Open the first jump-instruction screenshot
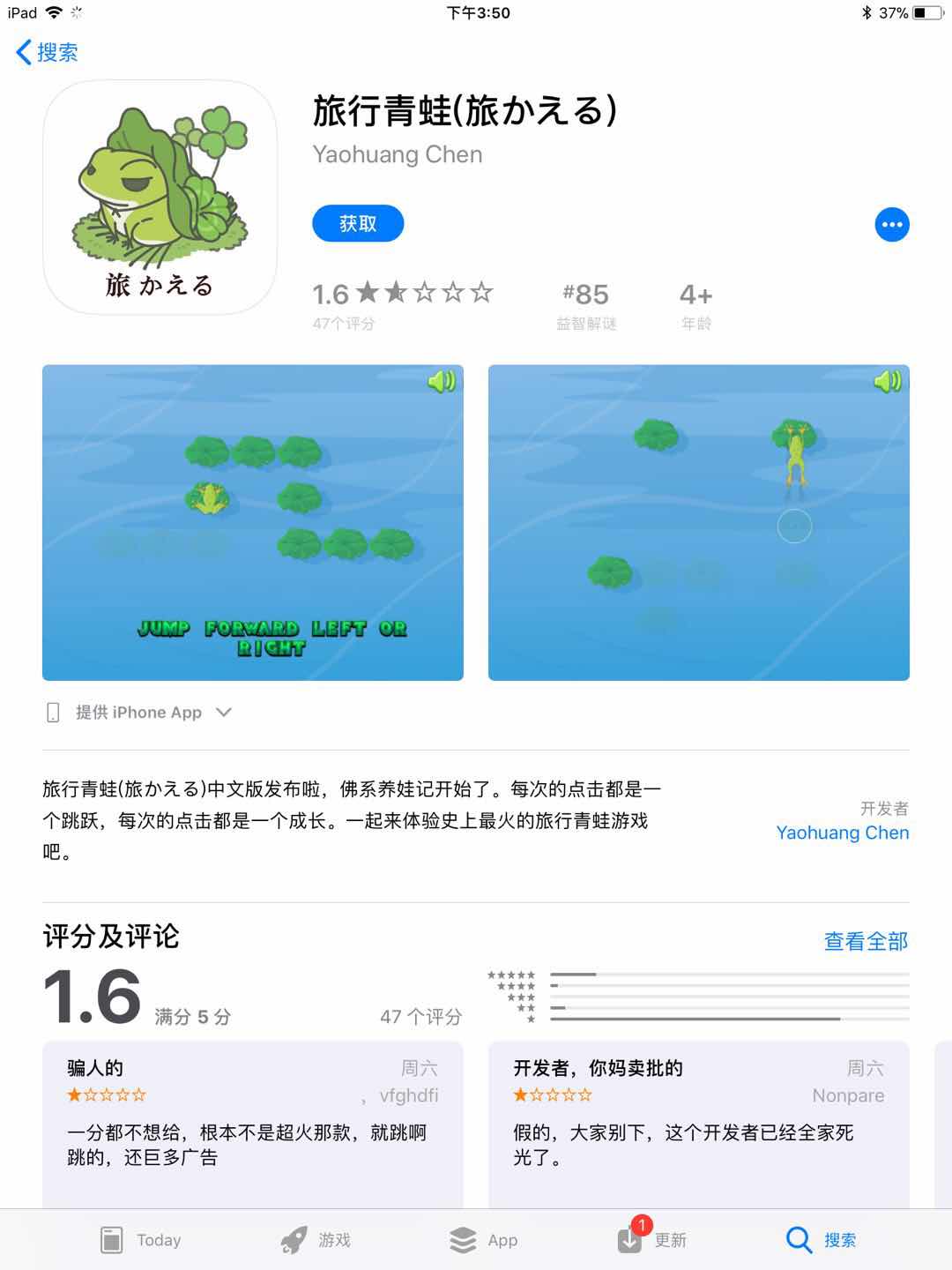The image size is (952, 1270). click(x=253, y=522)
